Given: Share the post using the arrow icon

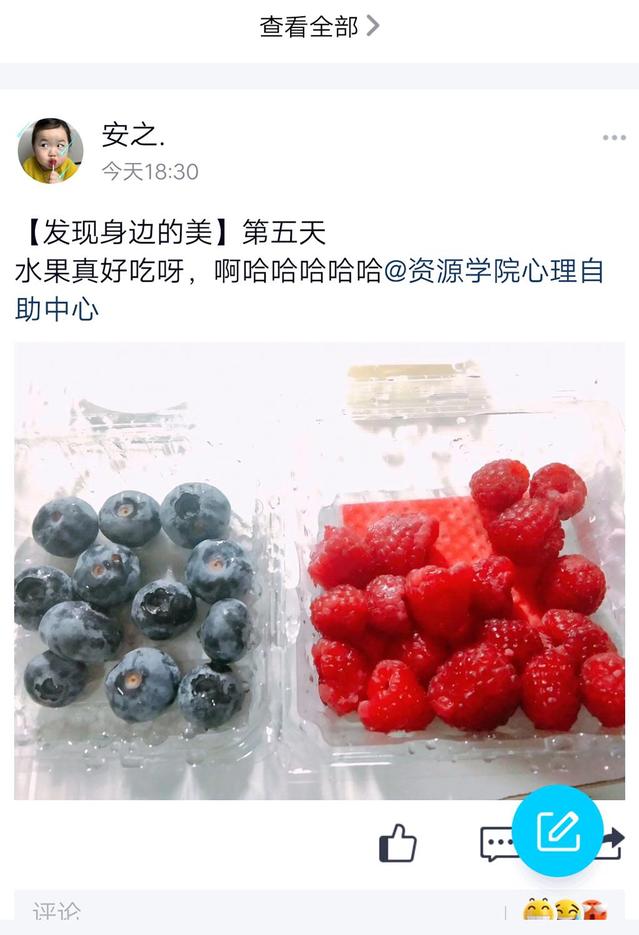Looking at the screenshot, I should pyautogui.click(x=611, y=843).
